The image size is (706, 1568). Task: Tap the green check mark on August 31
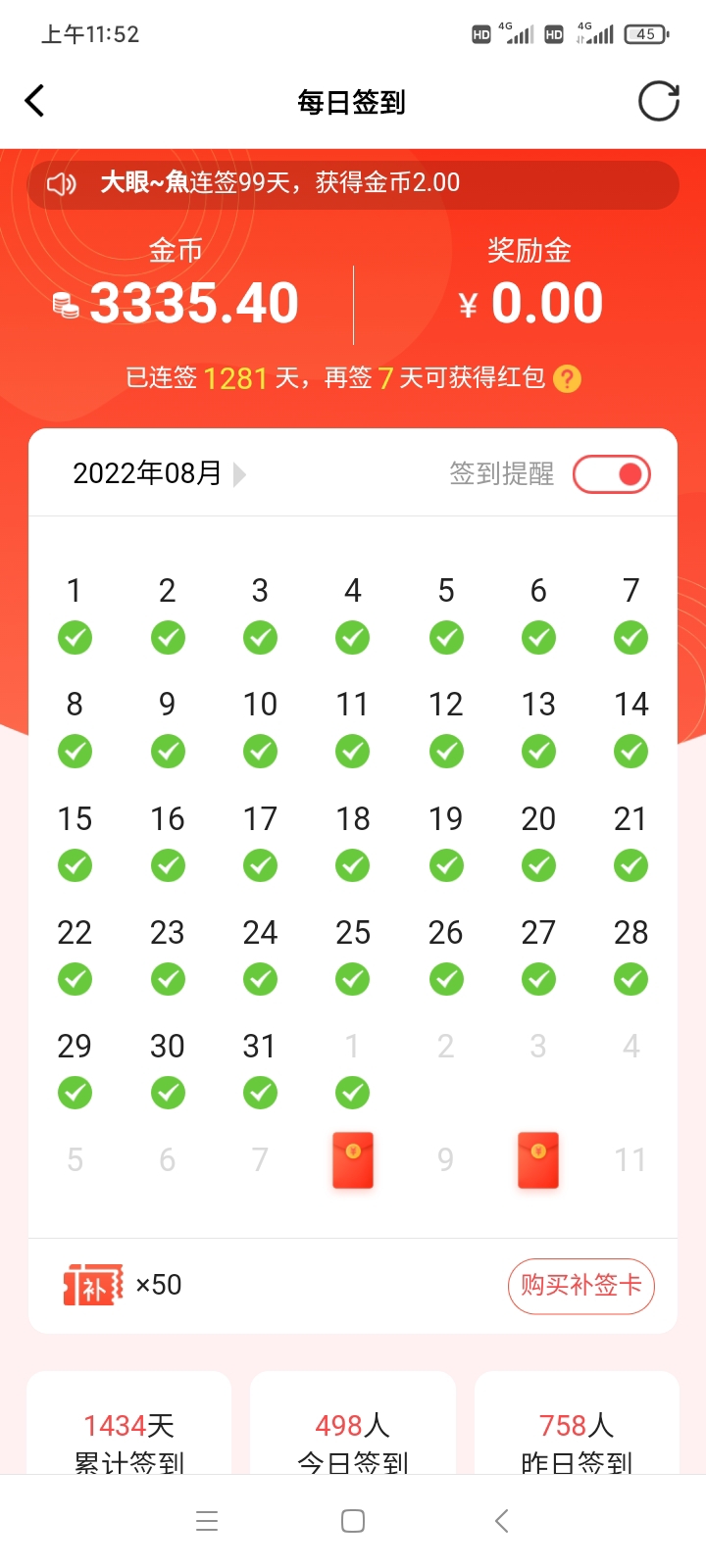coord(259,1092)
